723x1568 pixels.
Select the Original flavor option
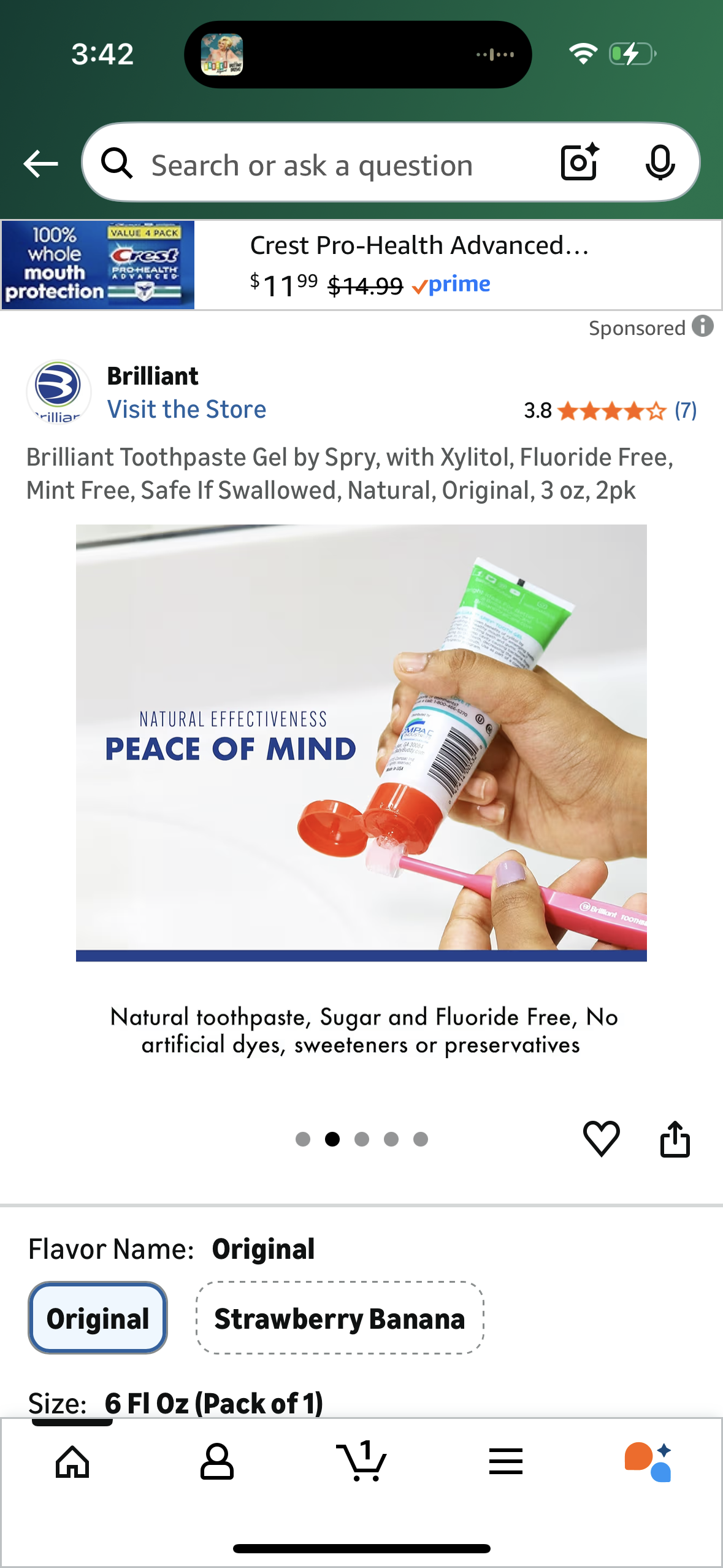point(97,1317)
